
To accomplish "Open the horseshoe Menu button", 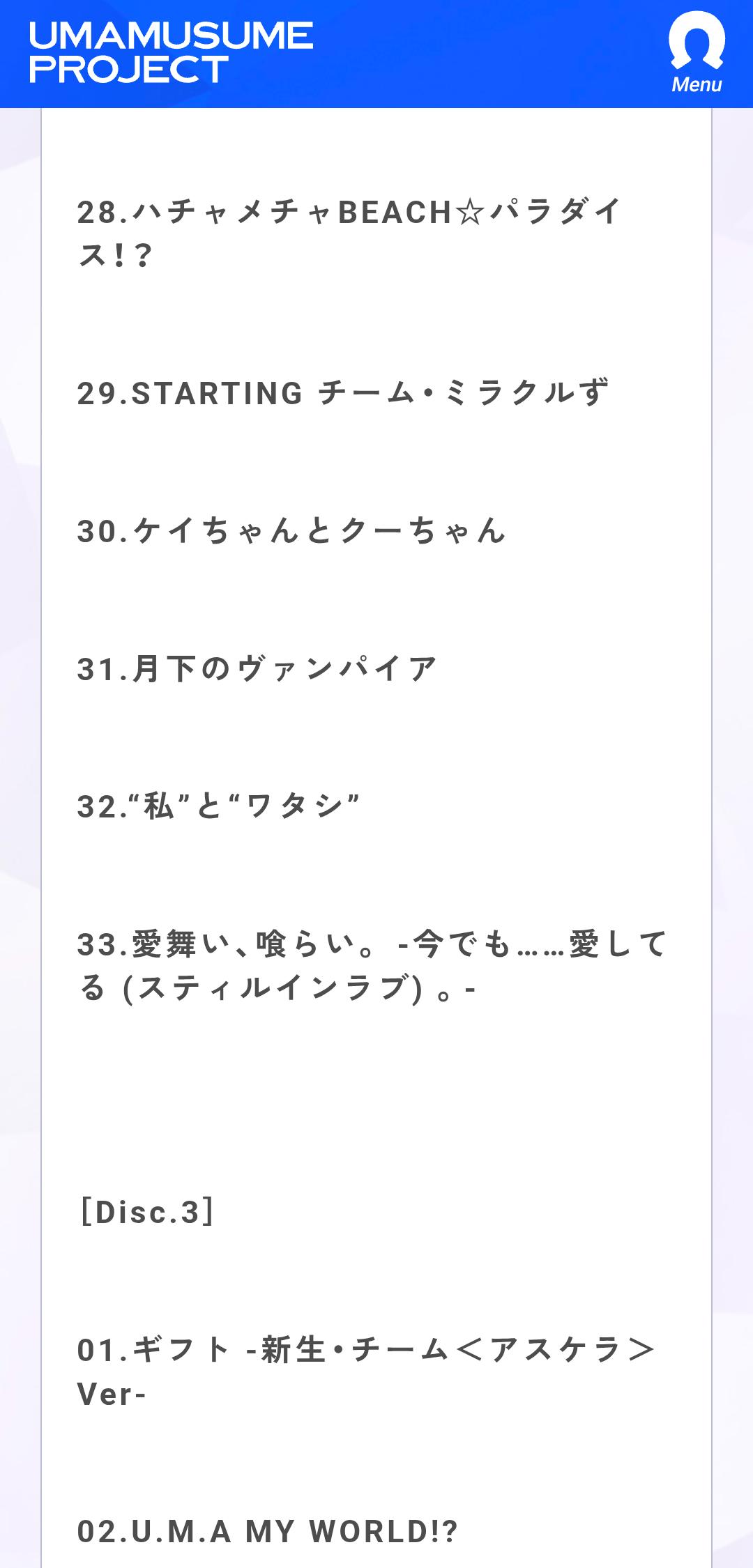I will point(697,53).
